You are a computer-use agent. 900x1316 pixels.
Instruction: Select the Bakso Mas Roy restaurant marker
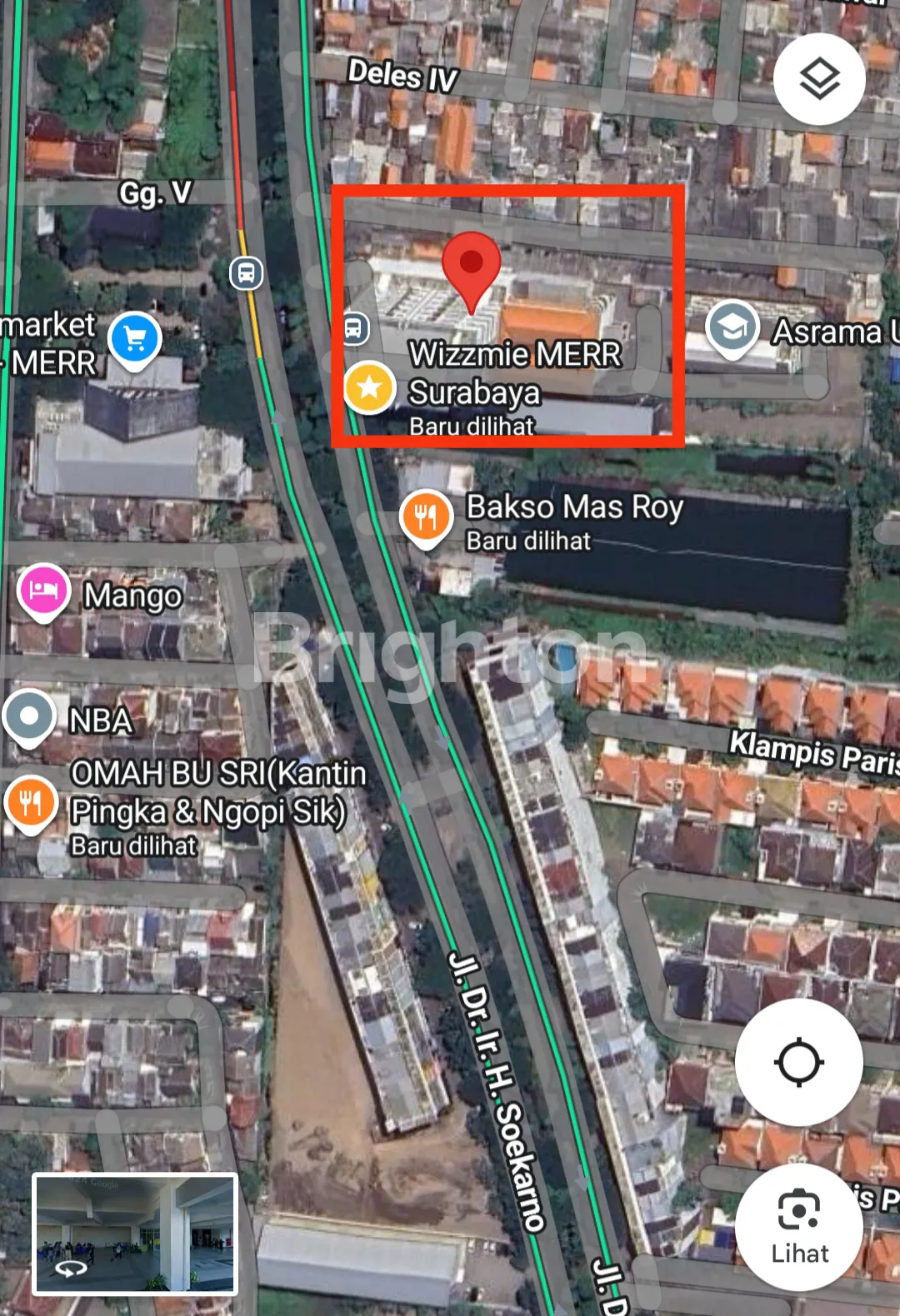pyautogui.click(x=426, y=516)
